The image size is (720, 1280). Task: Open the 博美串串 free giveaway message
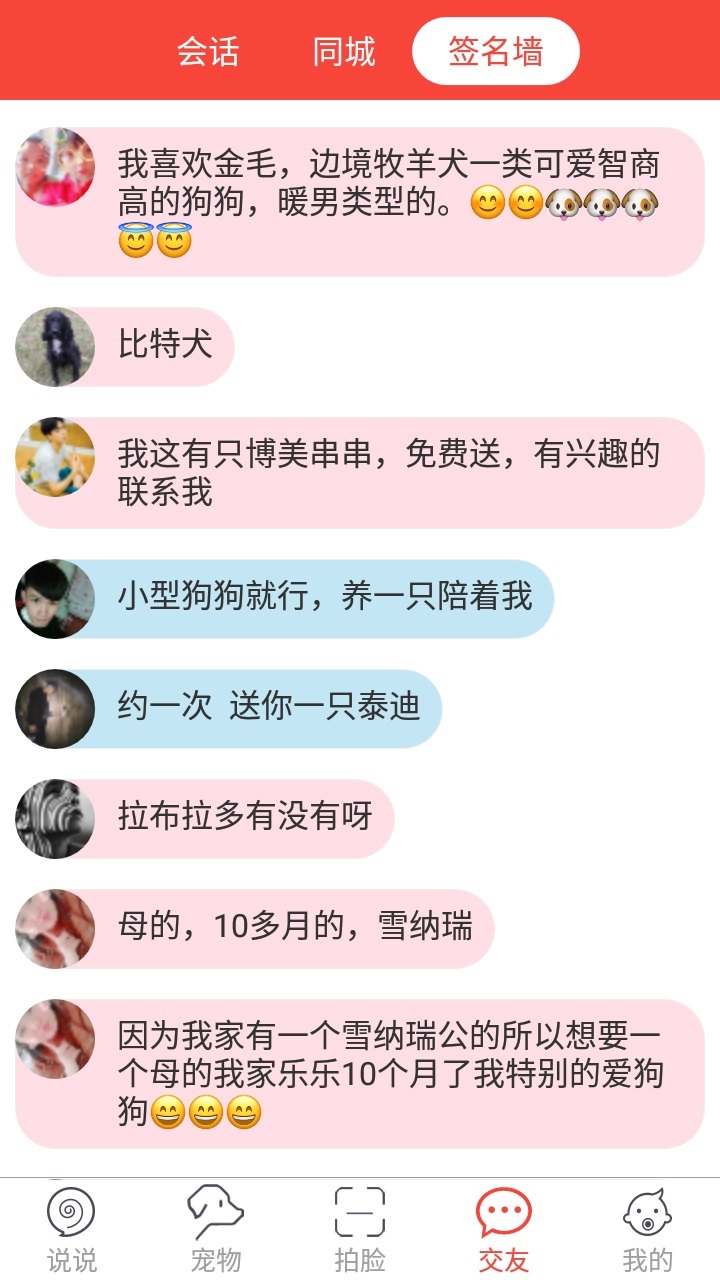pyautogui.click(x=390, y=472)
